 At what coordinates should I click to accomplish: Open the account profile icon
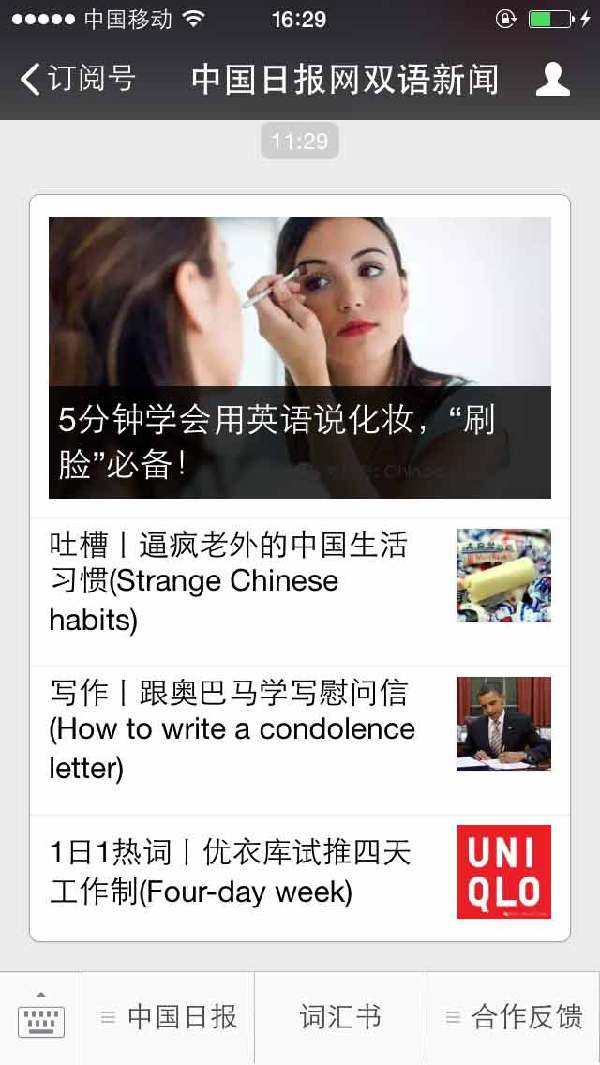(x=552, y=80)
